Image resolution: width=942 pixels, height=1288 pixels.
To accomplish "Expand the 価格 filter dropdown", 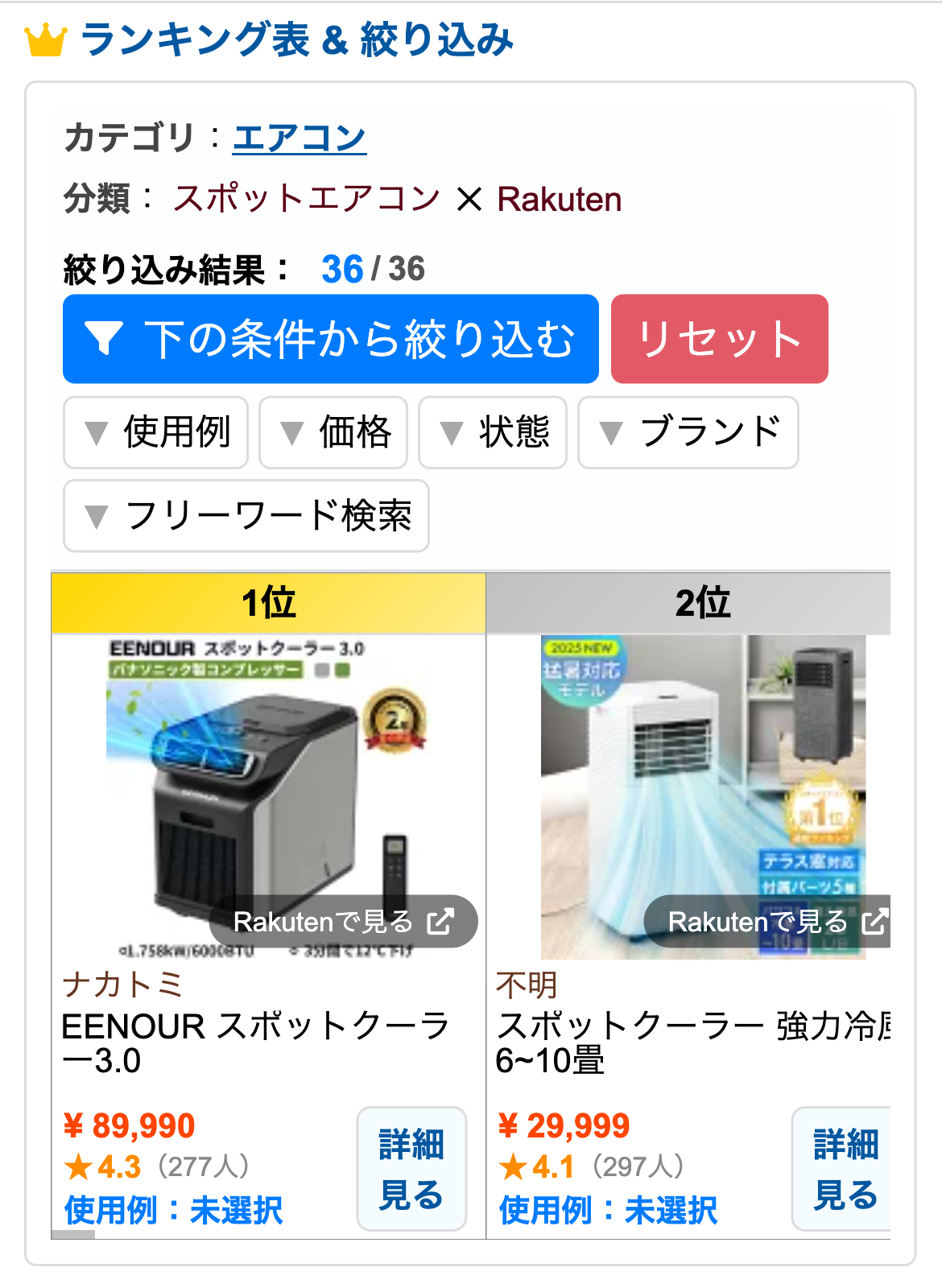I will 333,432.
